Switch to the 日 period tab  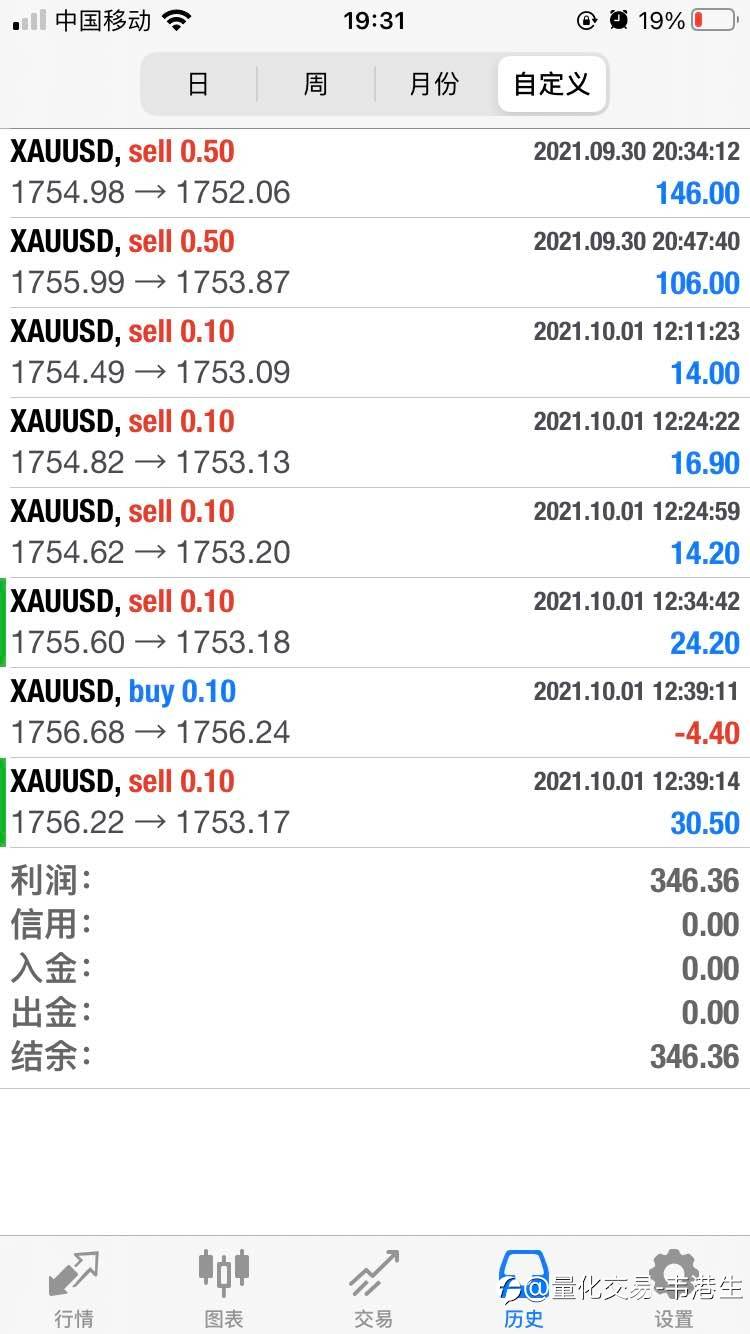[x=199, y=84]
